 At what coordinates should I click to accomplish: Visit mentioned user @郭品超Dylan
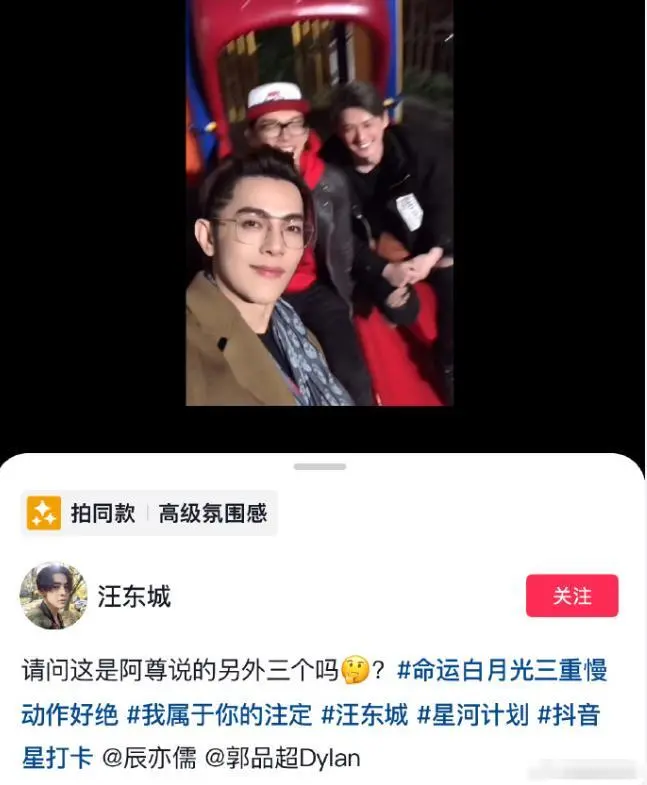pos(282,758)
